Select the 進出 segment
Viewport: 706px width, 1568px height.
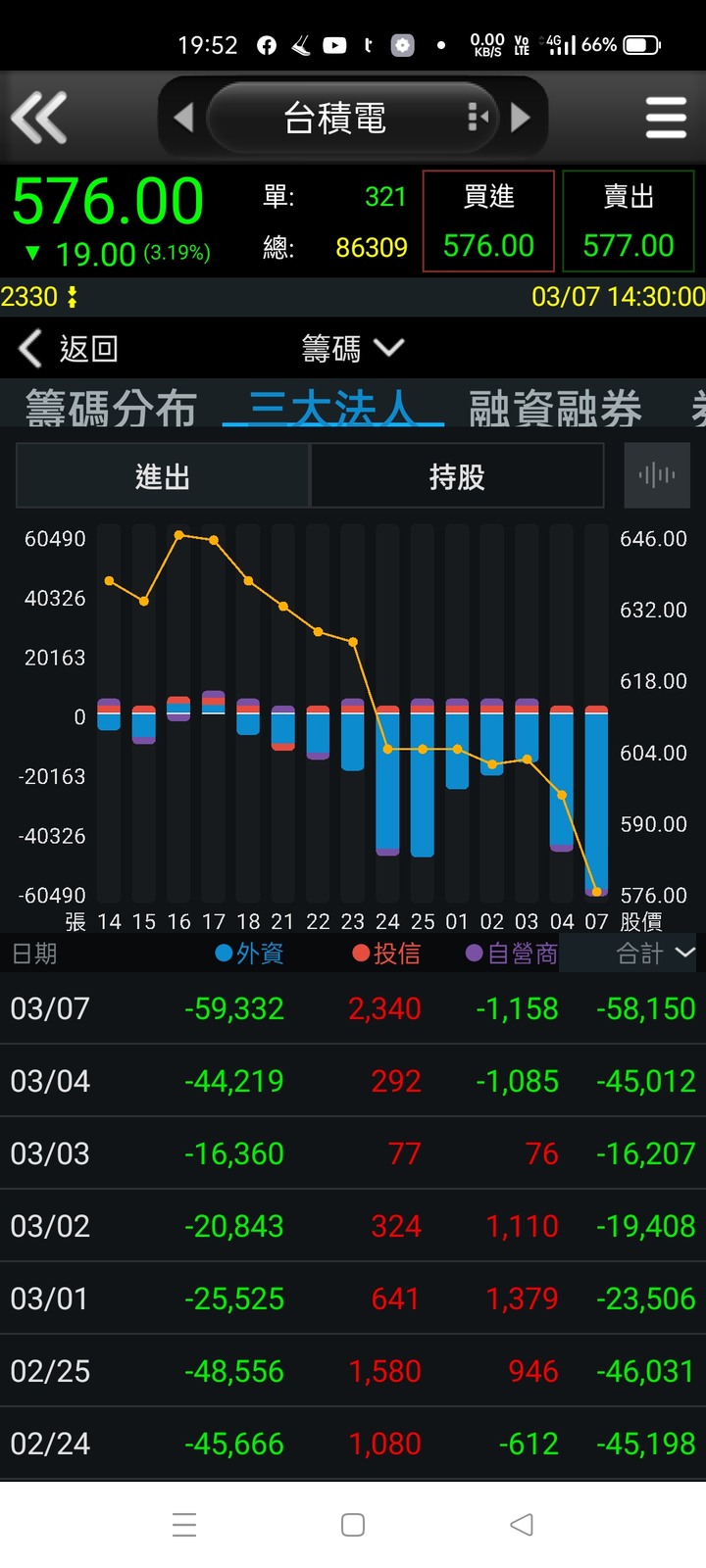[163, 476]
